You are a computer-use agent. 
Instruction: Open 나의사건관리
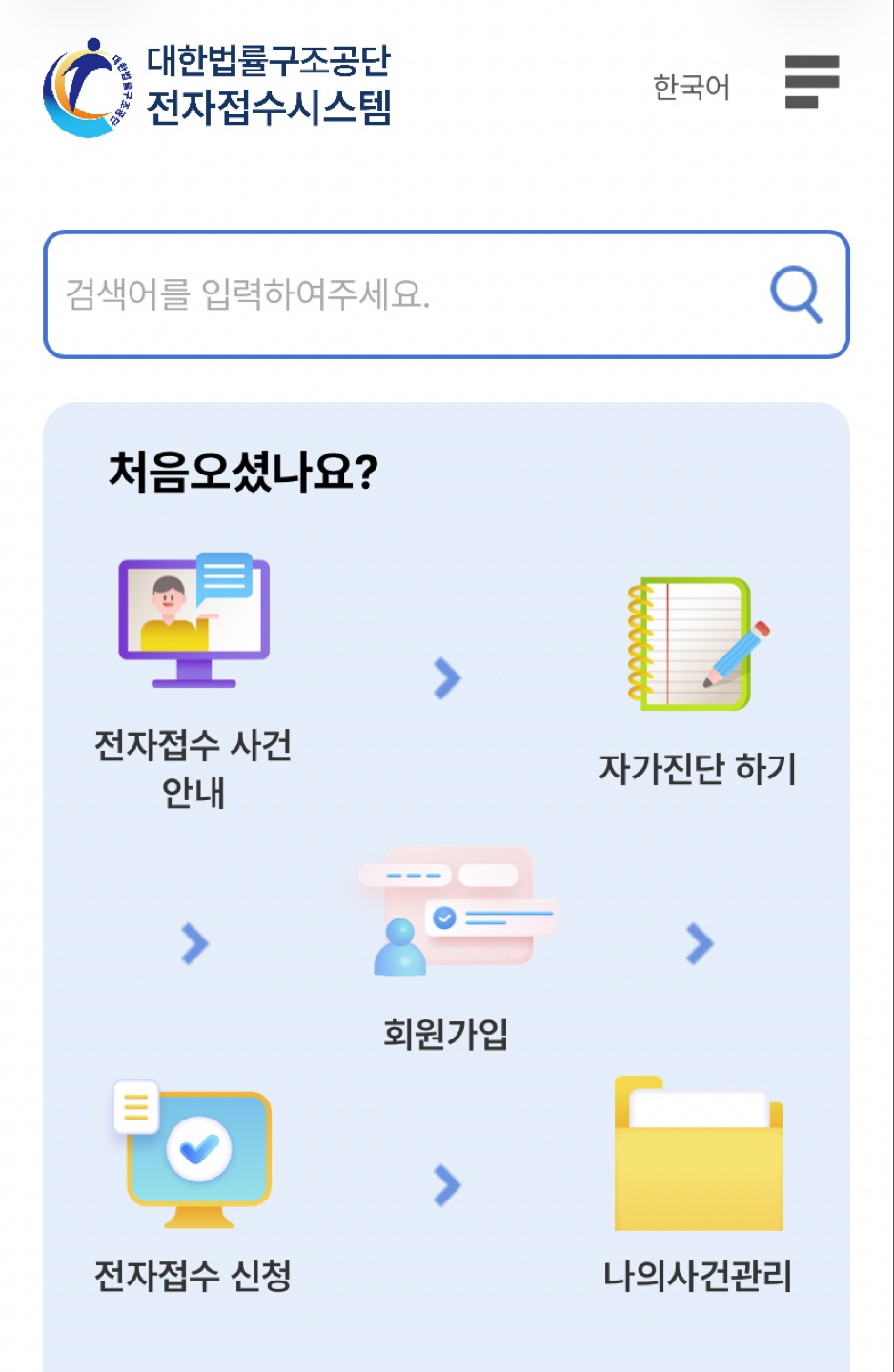[698, 1186]
